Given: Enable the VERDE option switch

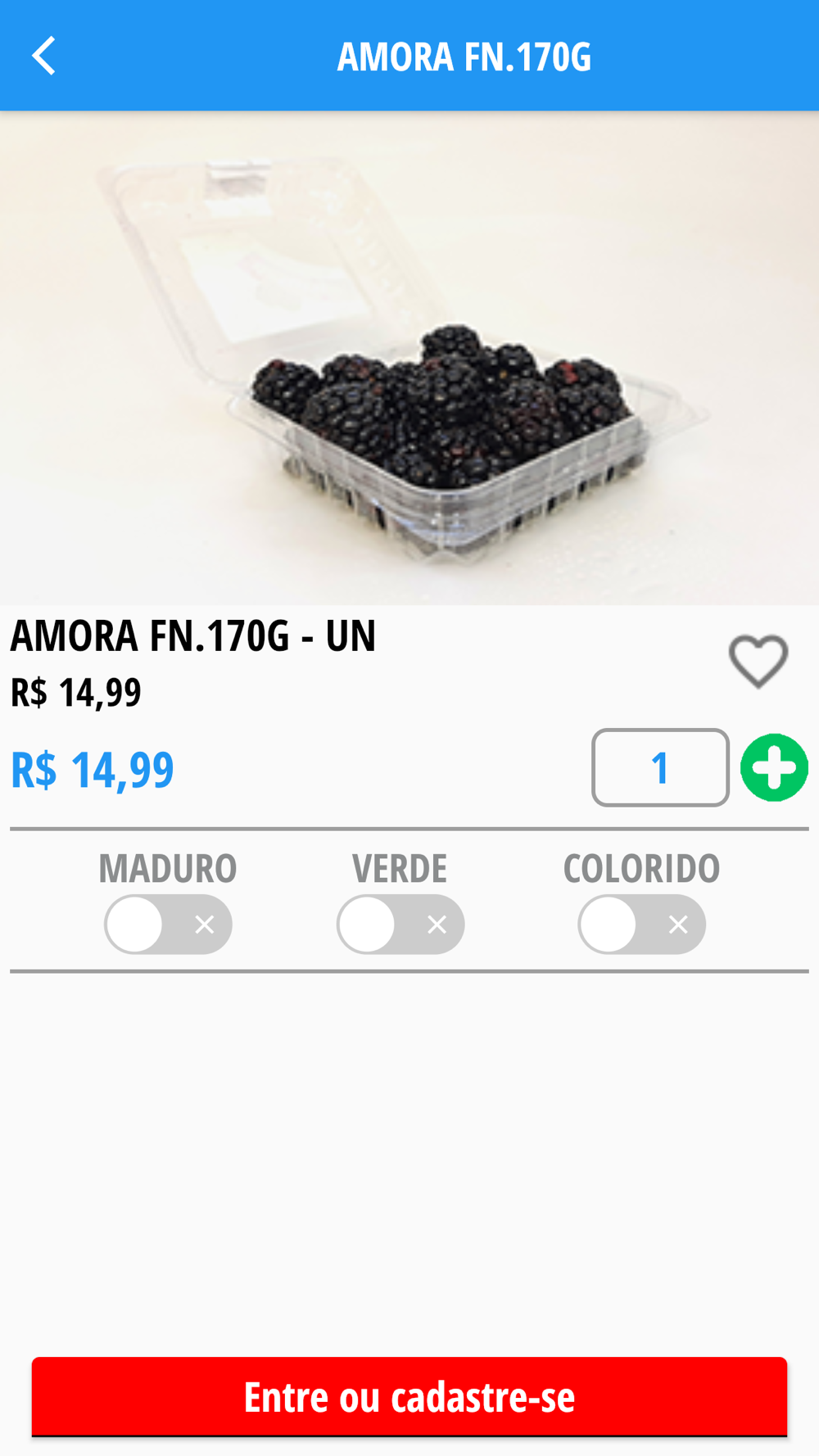Looking at the screenshot, I should tap(400, 925).
